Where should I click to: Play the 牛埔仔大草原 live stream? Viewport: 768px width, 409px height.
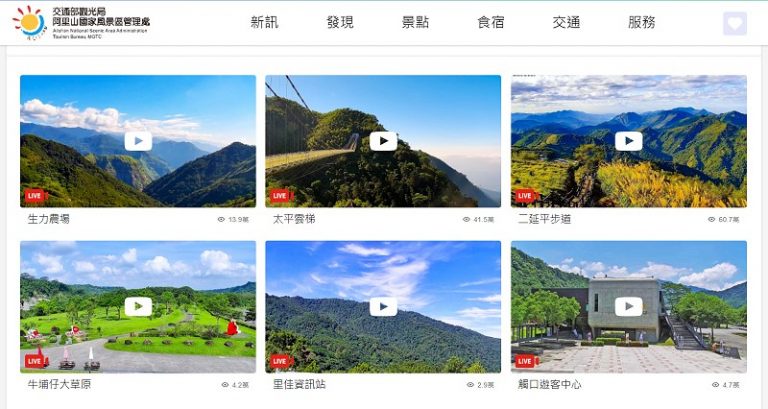coord(138,306)
